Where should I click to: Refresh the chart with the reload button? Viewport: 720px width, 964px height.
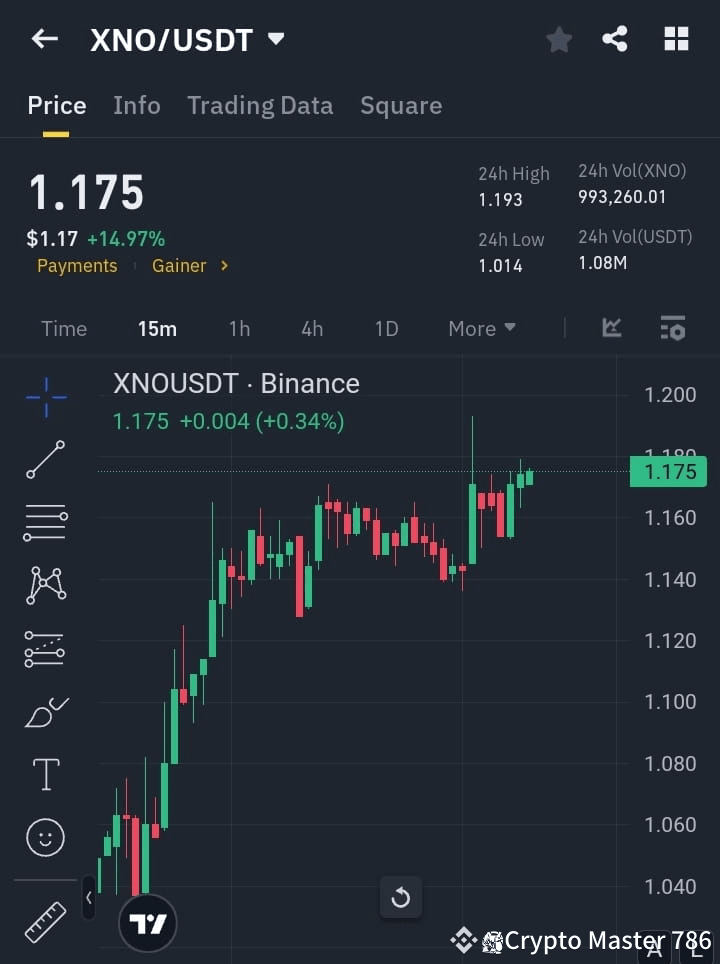click(400, 897)
